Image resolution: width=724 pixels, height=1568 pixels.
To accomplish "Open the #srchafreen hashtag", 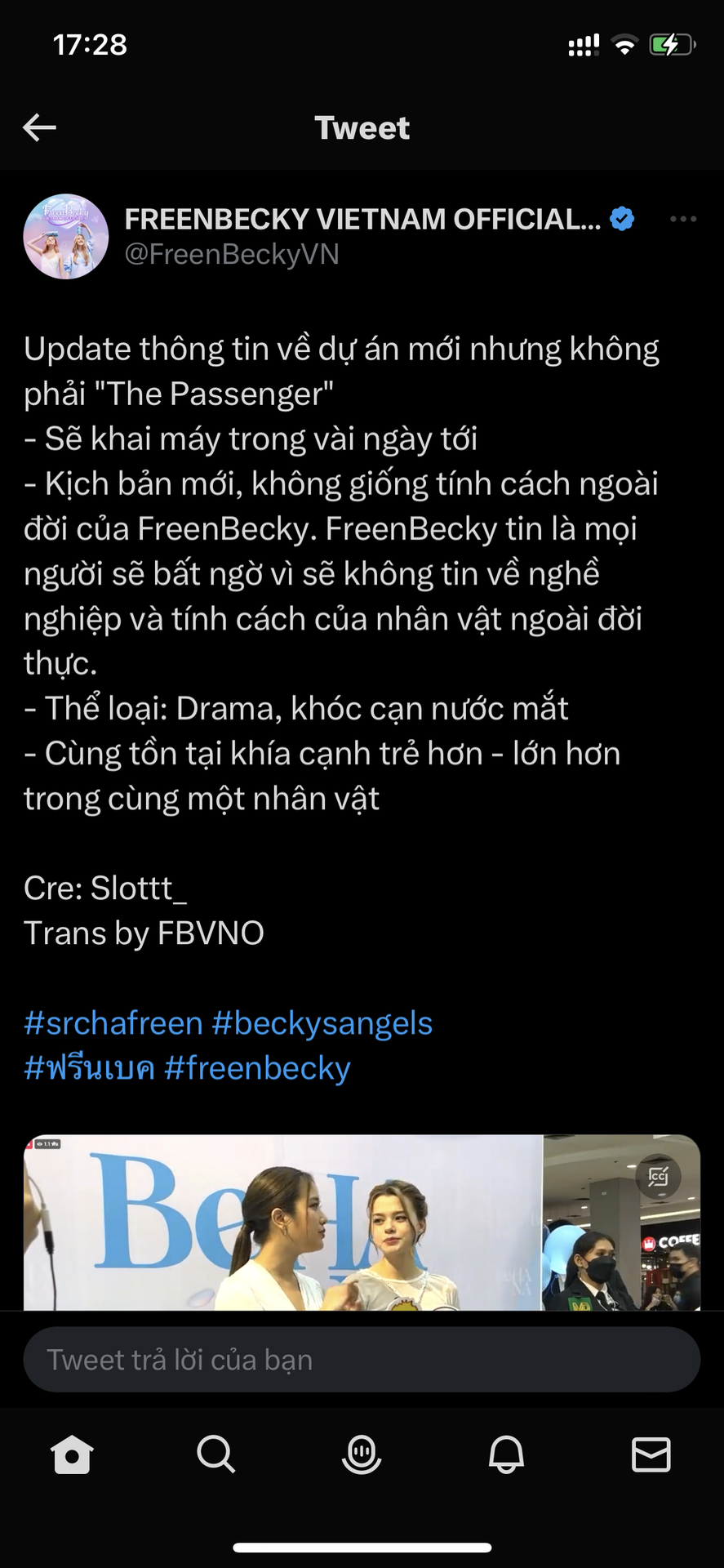I will (113, 1023).
